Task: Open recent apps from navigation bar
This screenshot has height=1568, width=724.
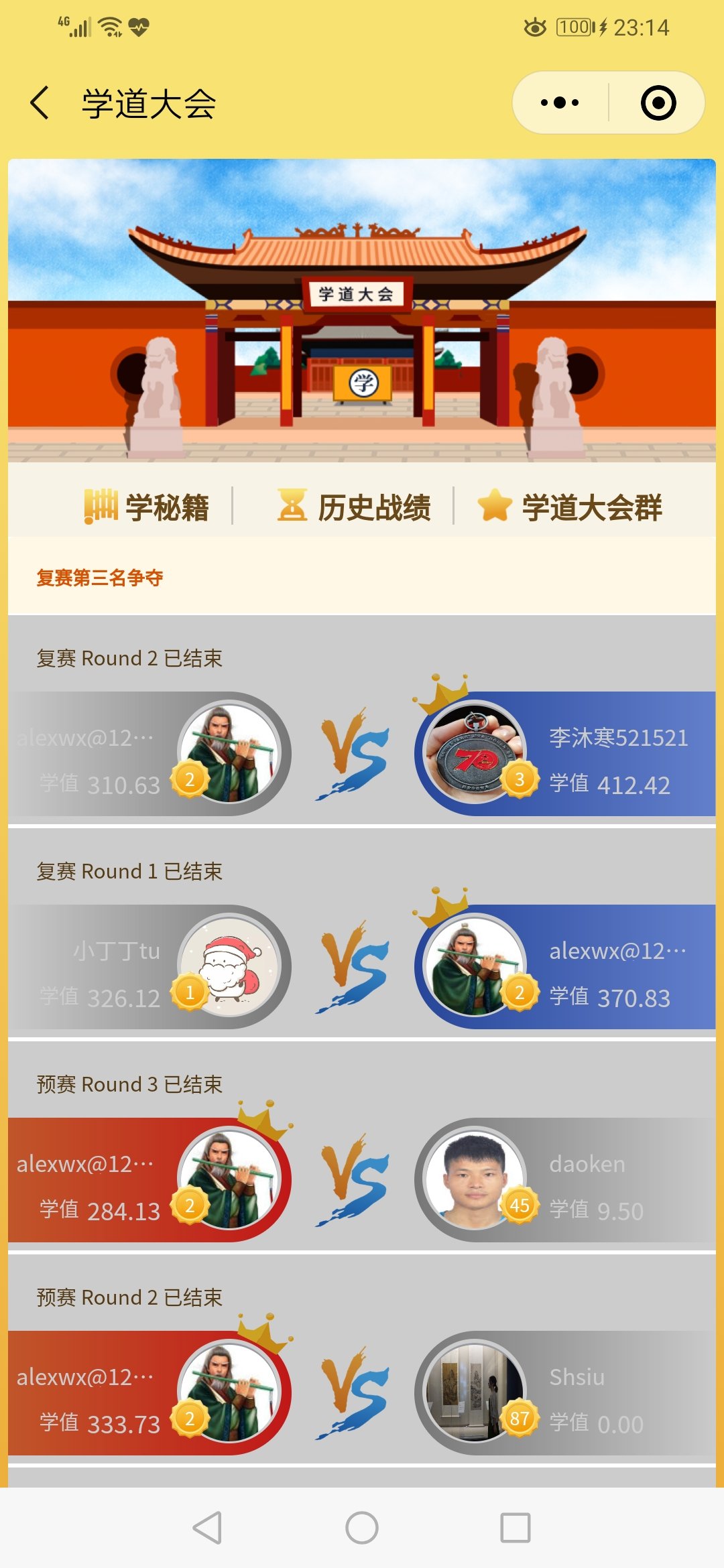Action: (516, 1528)
